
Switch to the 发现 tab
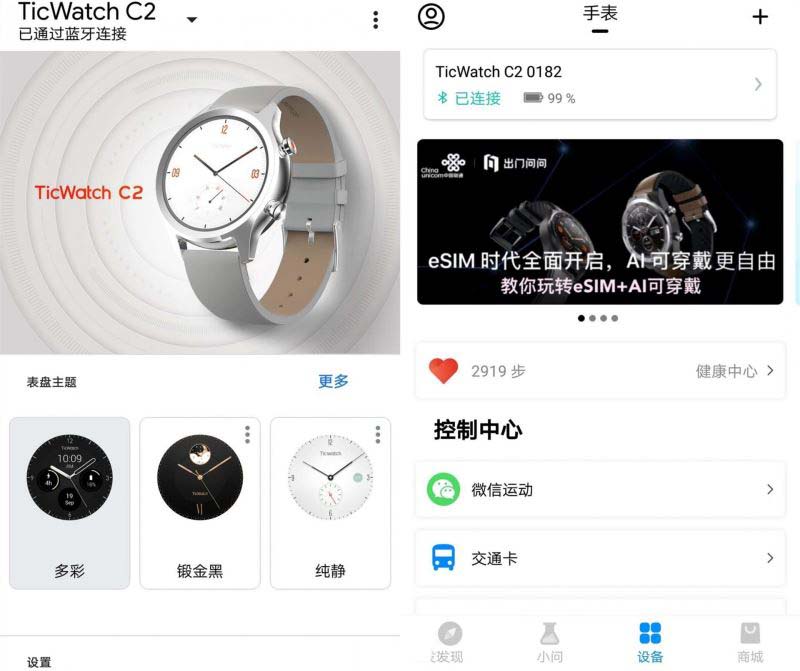(x=449, y=641)
